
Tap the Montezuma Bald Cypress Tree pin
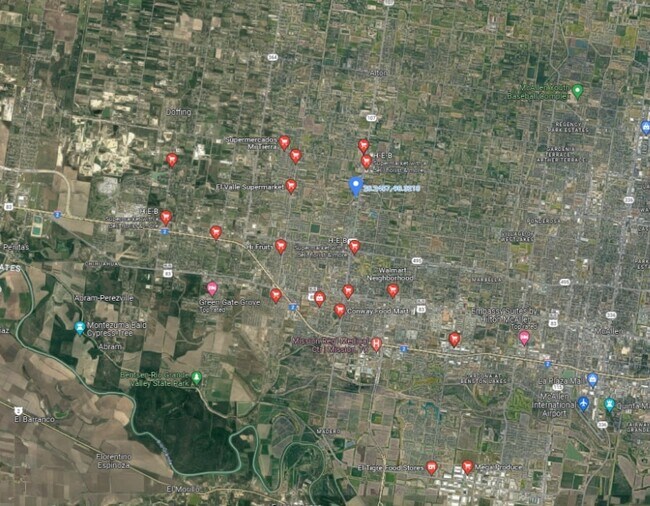[x=80, y=327]
